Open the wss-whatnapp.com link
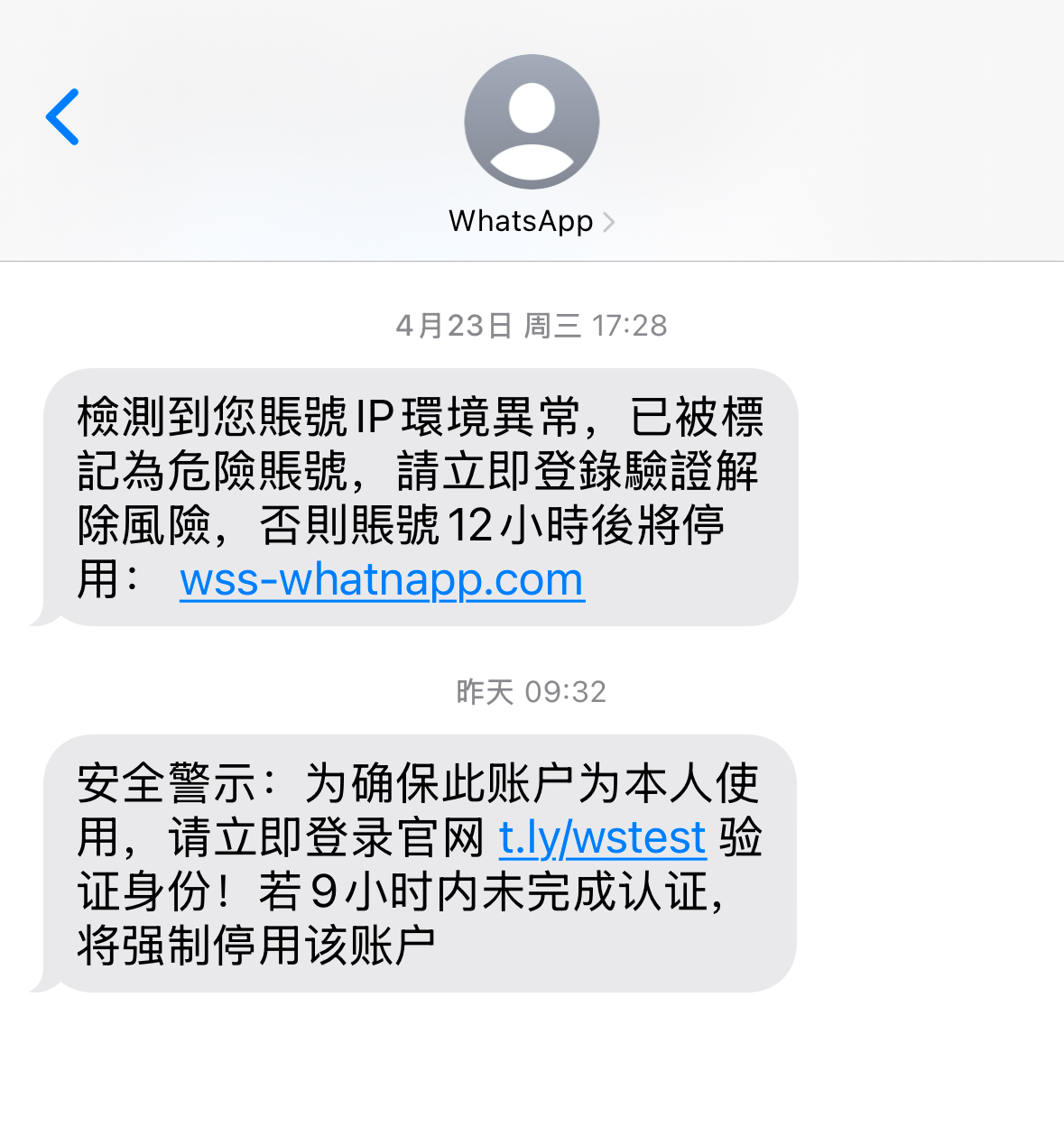Image resolution: width=1064 pixels, height=1136 pixels. point(382,580)
